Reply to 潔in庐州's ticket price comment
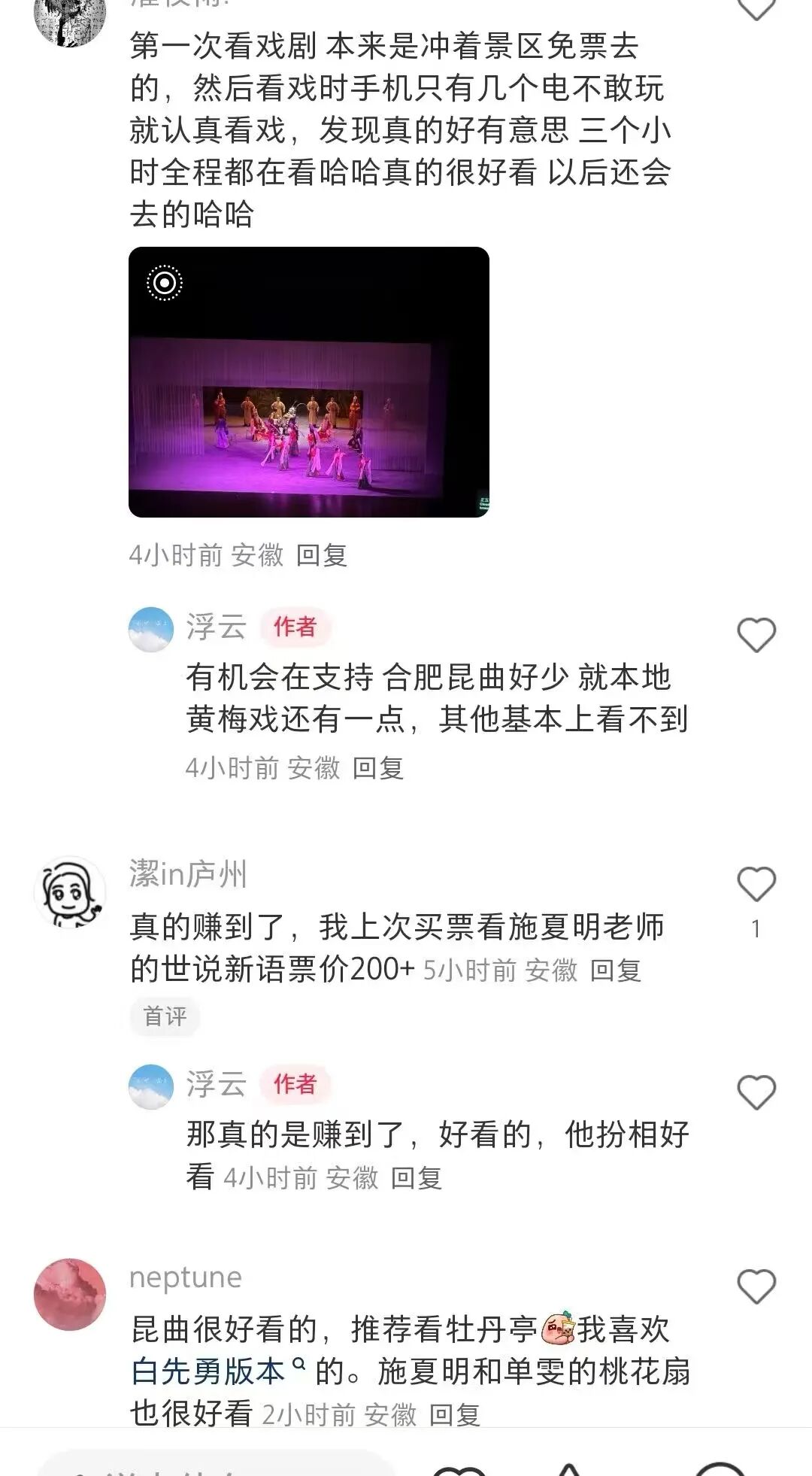The width and height of the screenshot is (812, 1476). coord(614,970)
